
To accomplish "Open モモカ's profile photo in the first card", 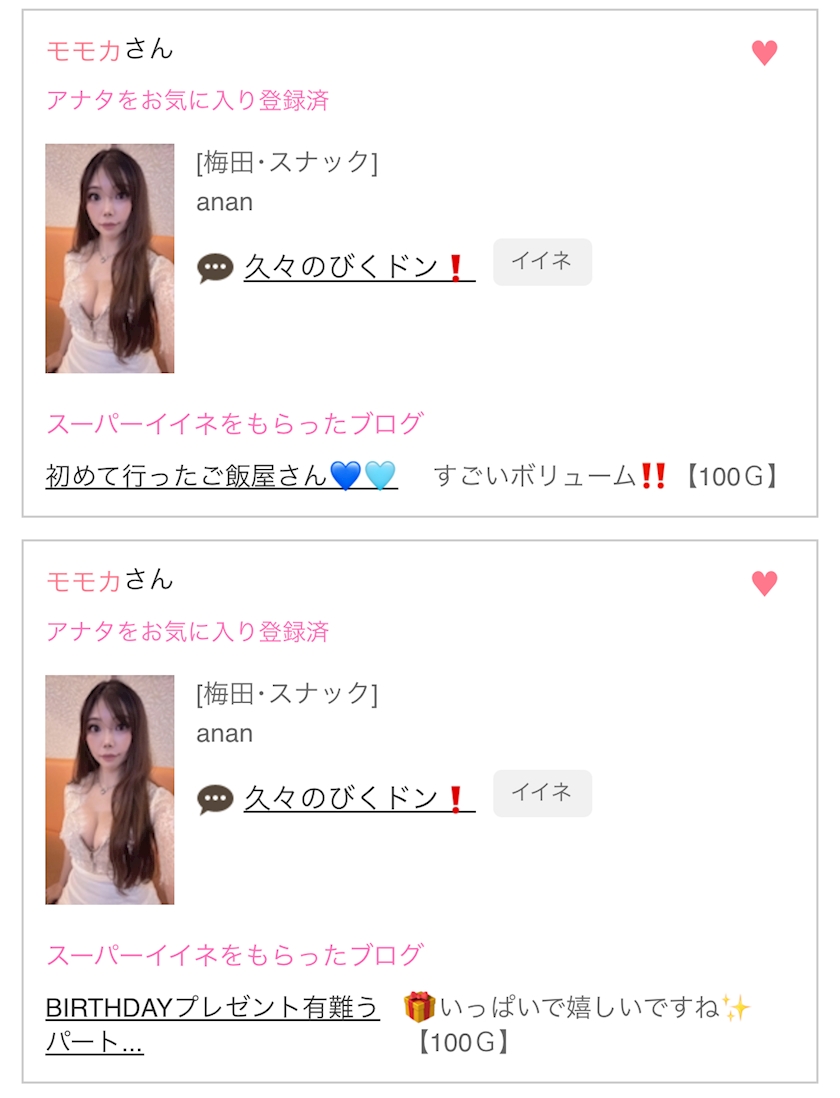I will 110,258.
